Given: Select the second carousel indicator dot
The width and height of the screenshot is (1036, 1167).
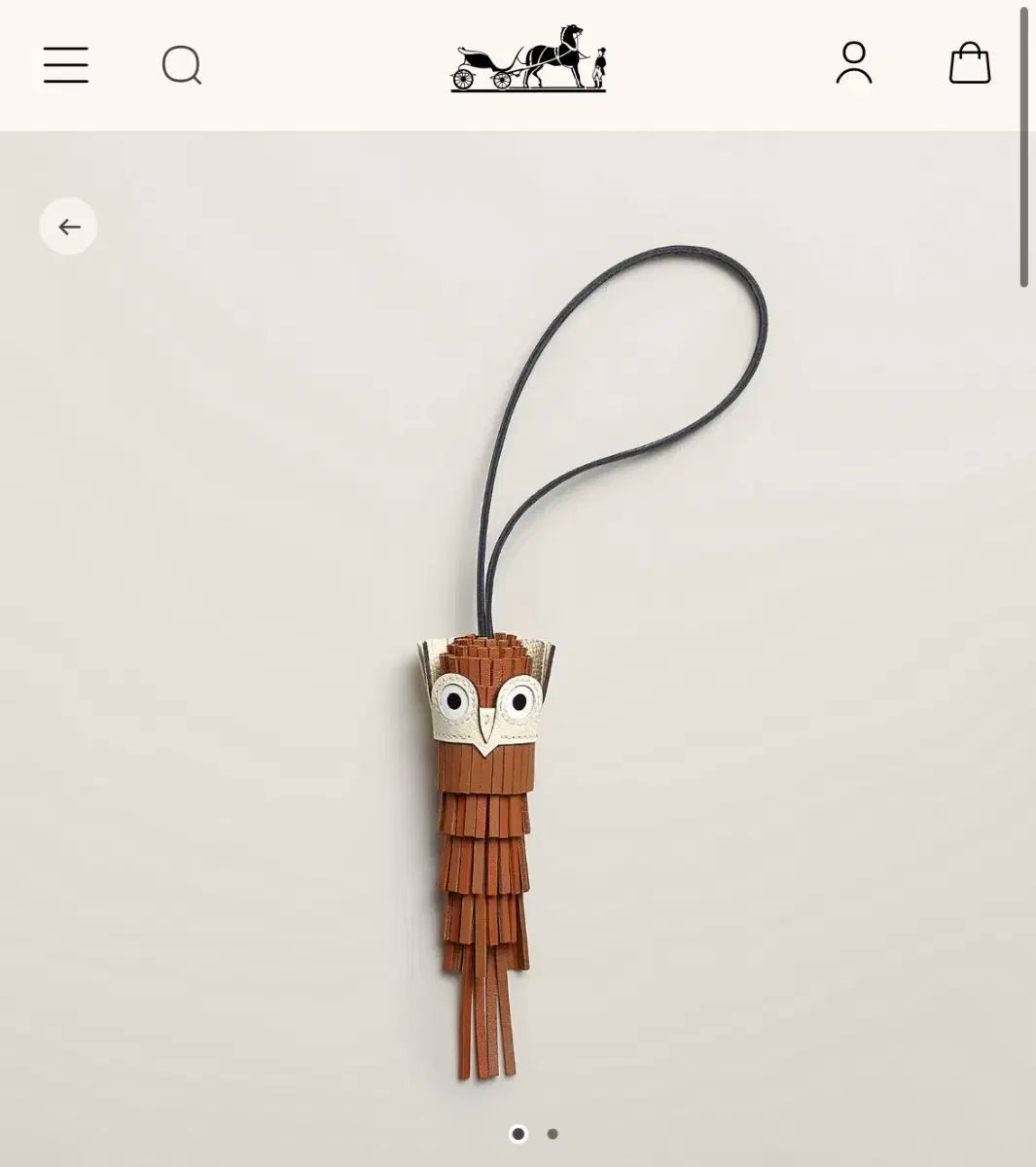Looking at the screenshot, I should 551,1134.
